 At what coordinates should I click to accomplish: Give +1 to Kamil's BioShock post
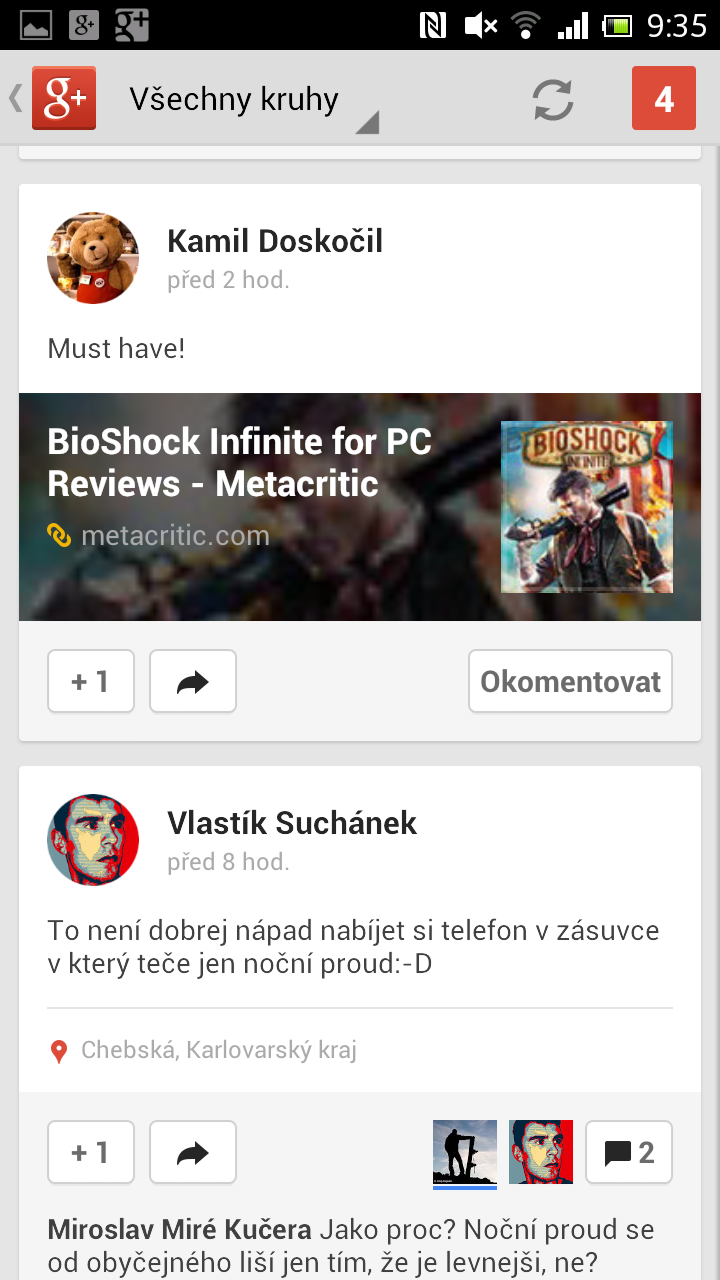pos(90,681)
